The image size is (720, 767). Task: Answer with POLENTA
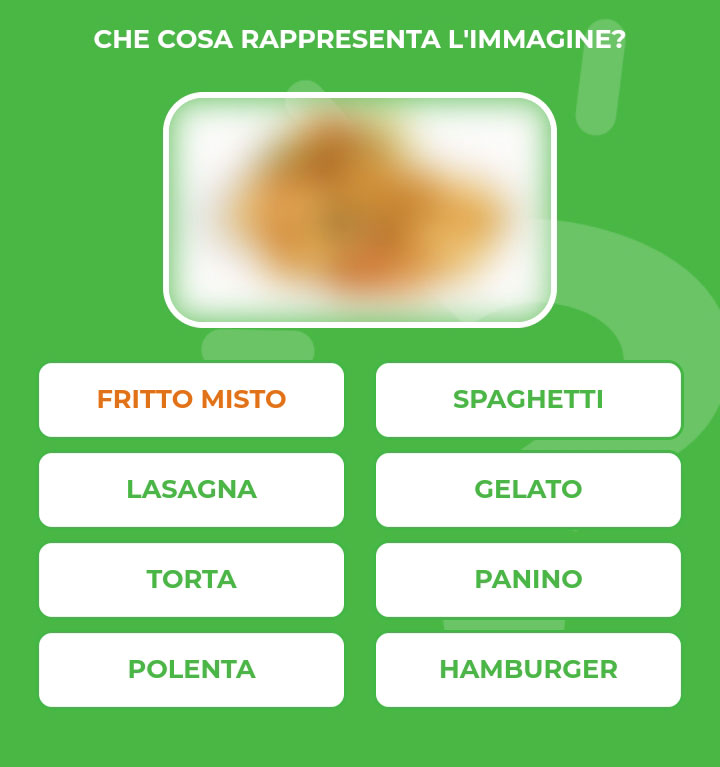pos(191,669)
